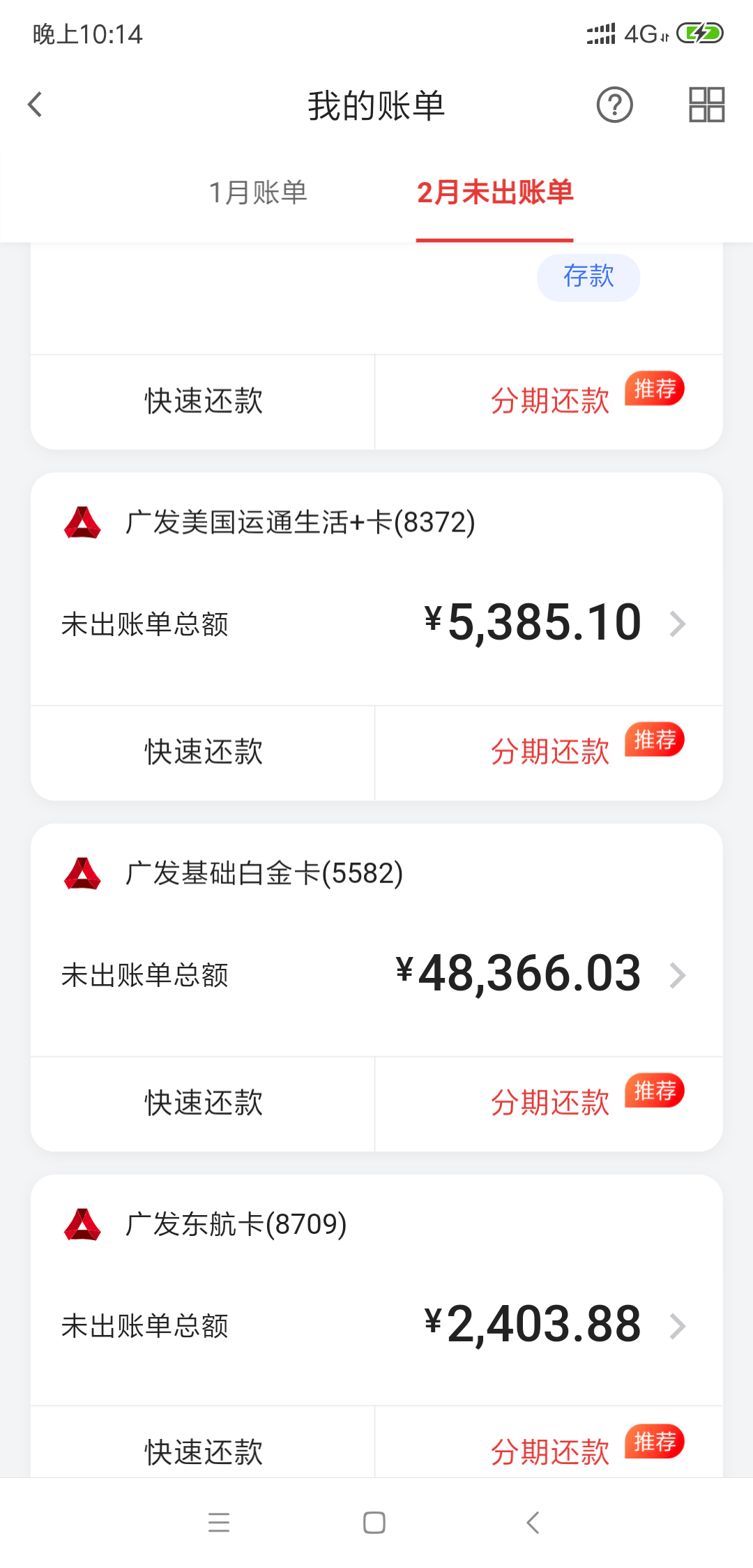Select the 2月未出账单 tab
Screen dimensions: 753x1568
point(494,193)
